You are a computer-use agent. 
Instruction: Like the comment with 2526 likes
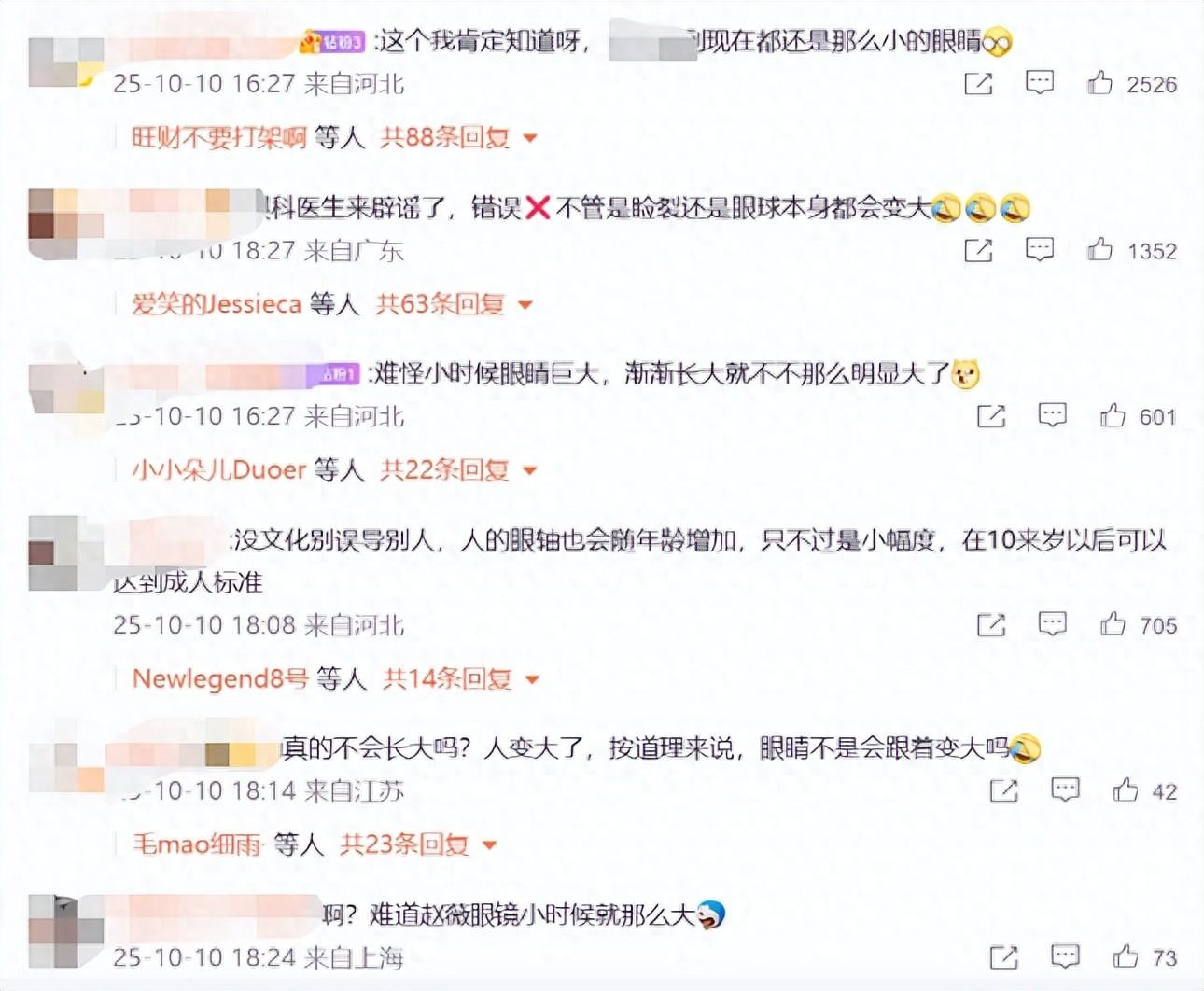click(x=1099, y=83)
